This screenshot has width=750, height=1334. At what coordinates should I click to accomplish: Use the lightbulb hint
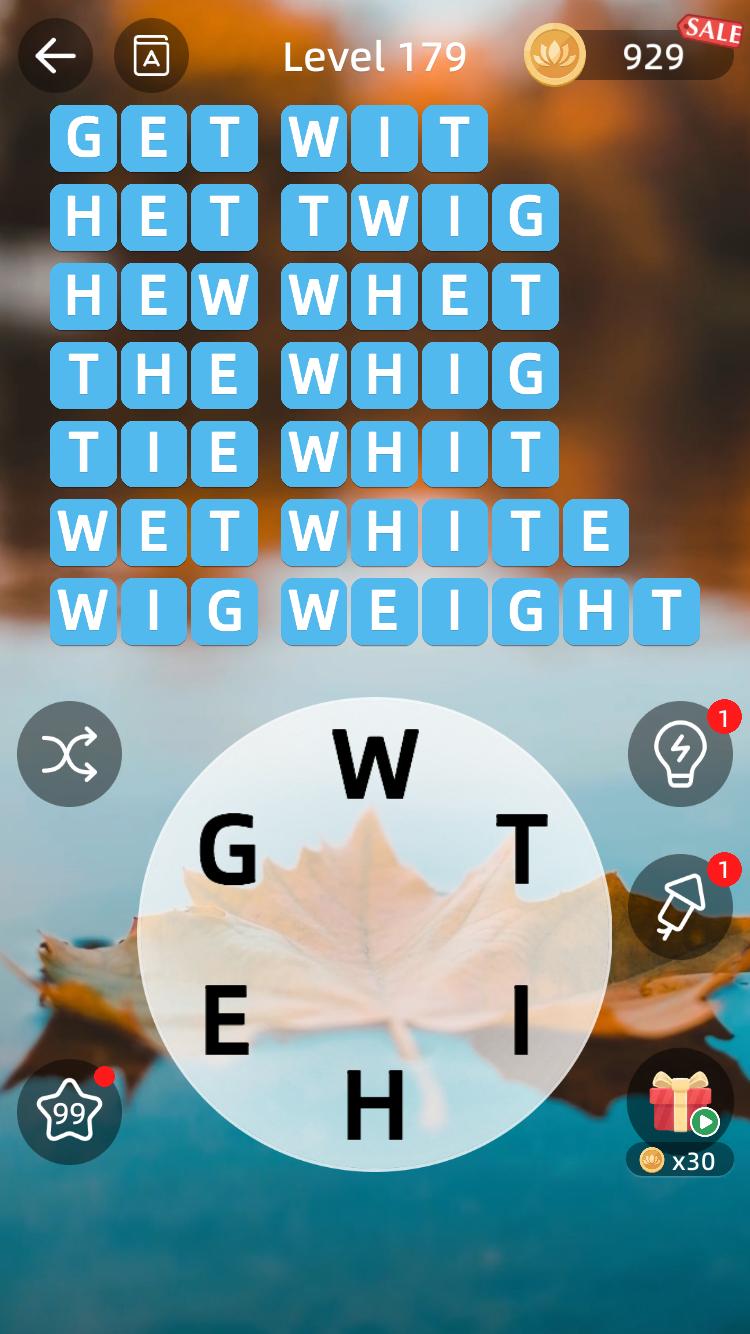click(680, 754)
